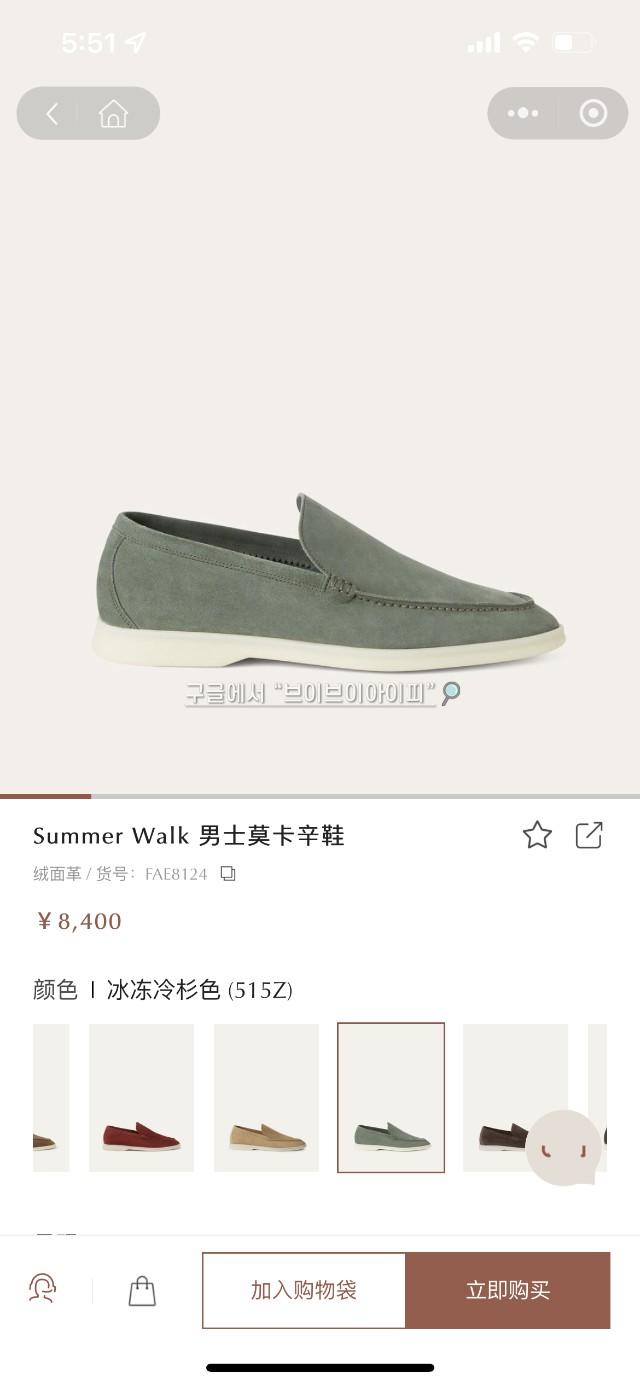This screenshot has height=1385, width=640.
Task: Copy the product code FAE8124
Action: [x=228, y=873]
